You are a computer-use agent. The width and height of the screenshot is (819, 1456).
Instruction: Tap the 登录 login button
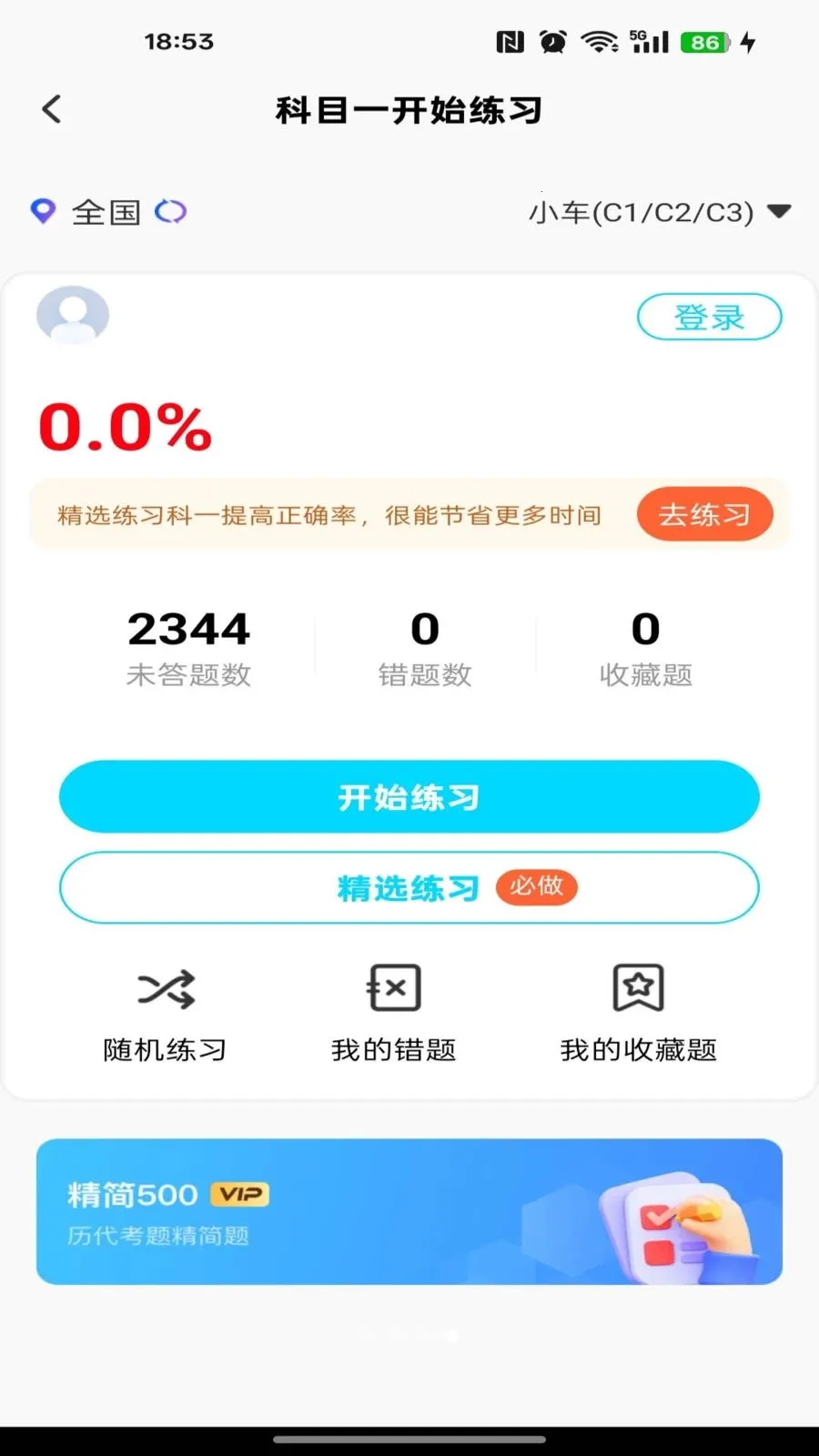click(x=709, y=317)
